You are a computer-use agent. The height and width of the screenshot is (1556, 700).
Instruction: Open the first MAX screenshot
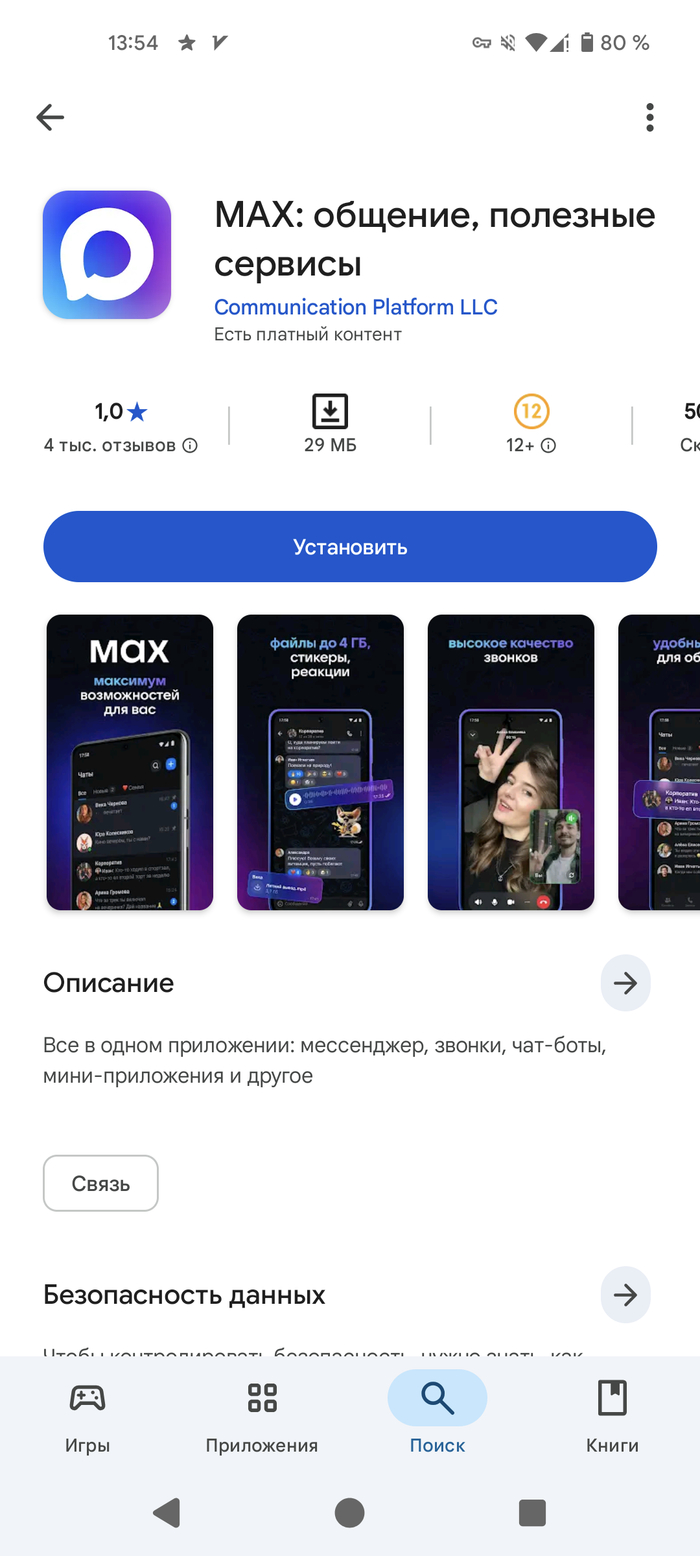[x=130, y=763]
